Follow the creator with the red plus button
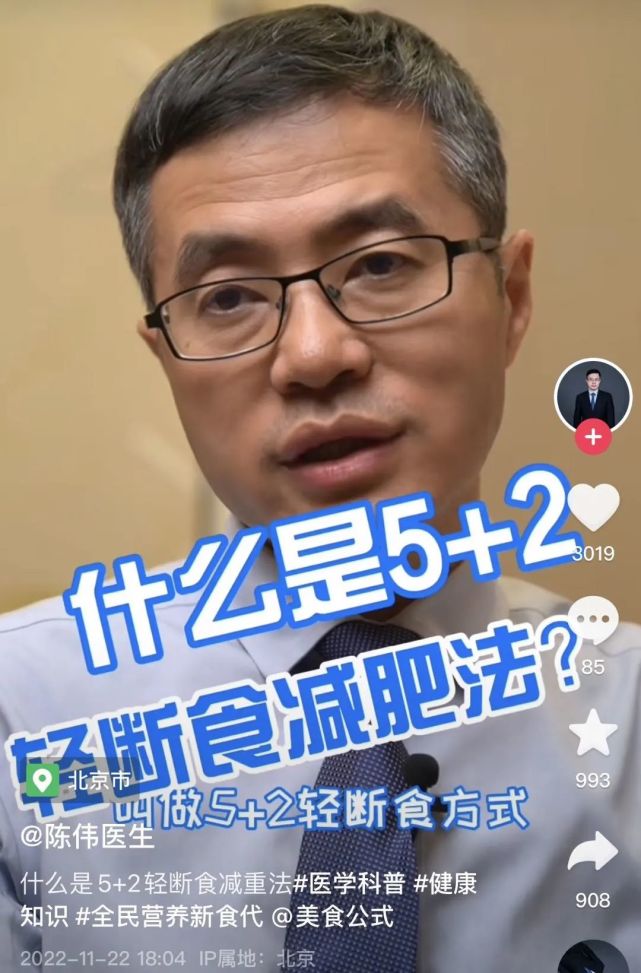The width and height of the screenshot is (641, 973). coord(593,438)
